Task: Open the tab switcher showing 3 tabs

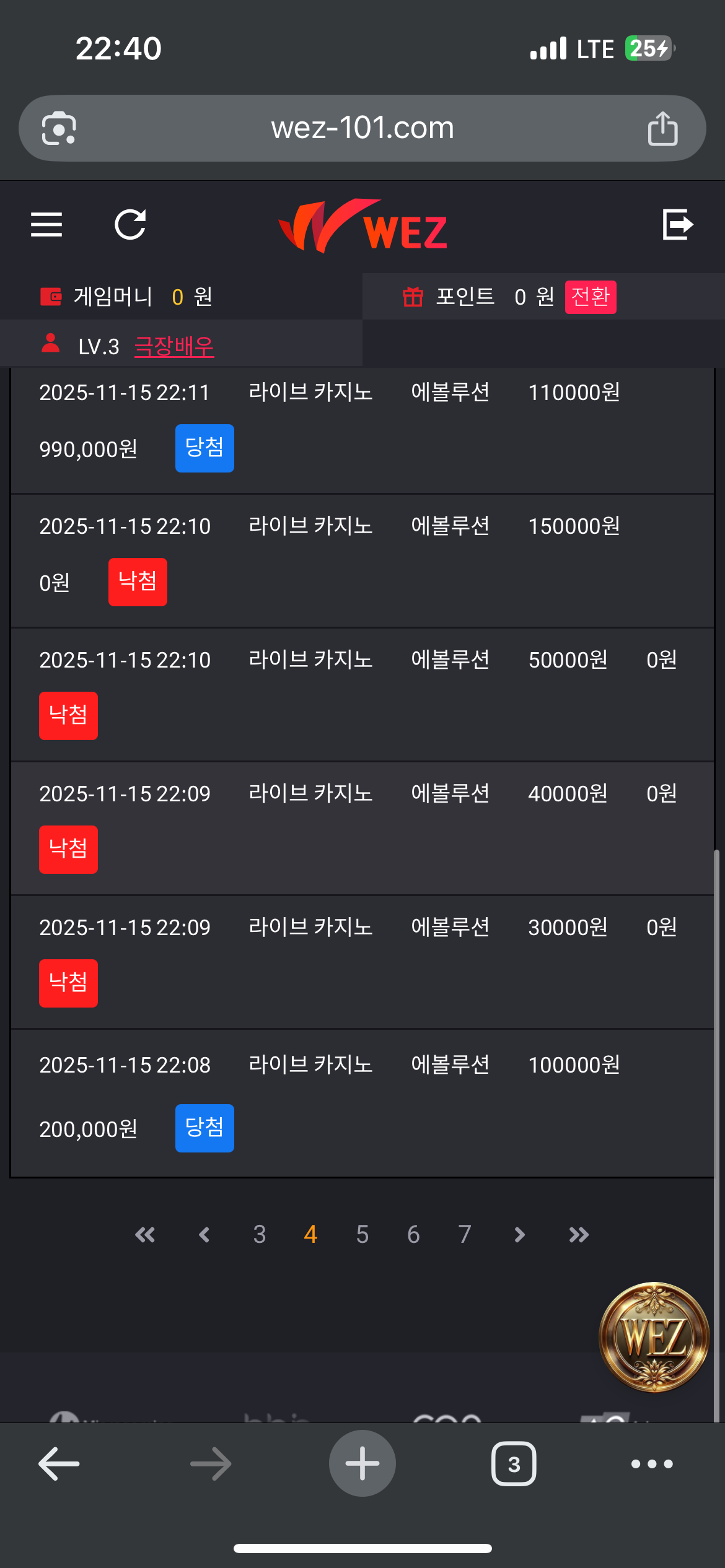Action: pyautogui.click(x=514, y=1464)
